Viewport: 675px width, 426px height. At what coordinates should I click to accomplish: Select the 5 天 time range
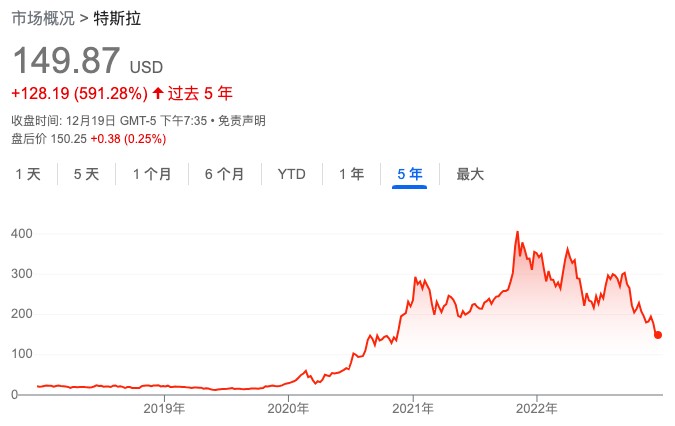pos(86,174)
